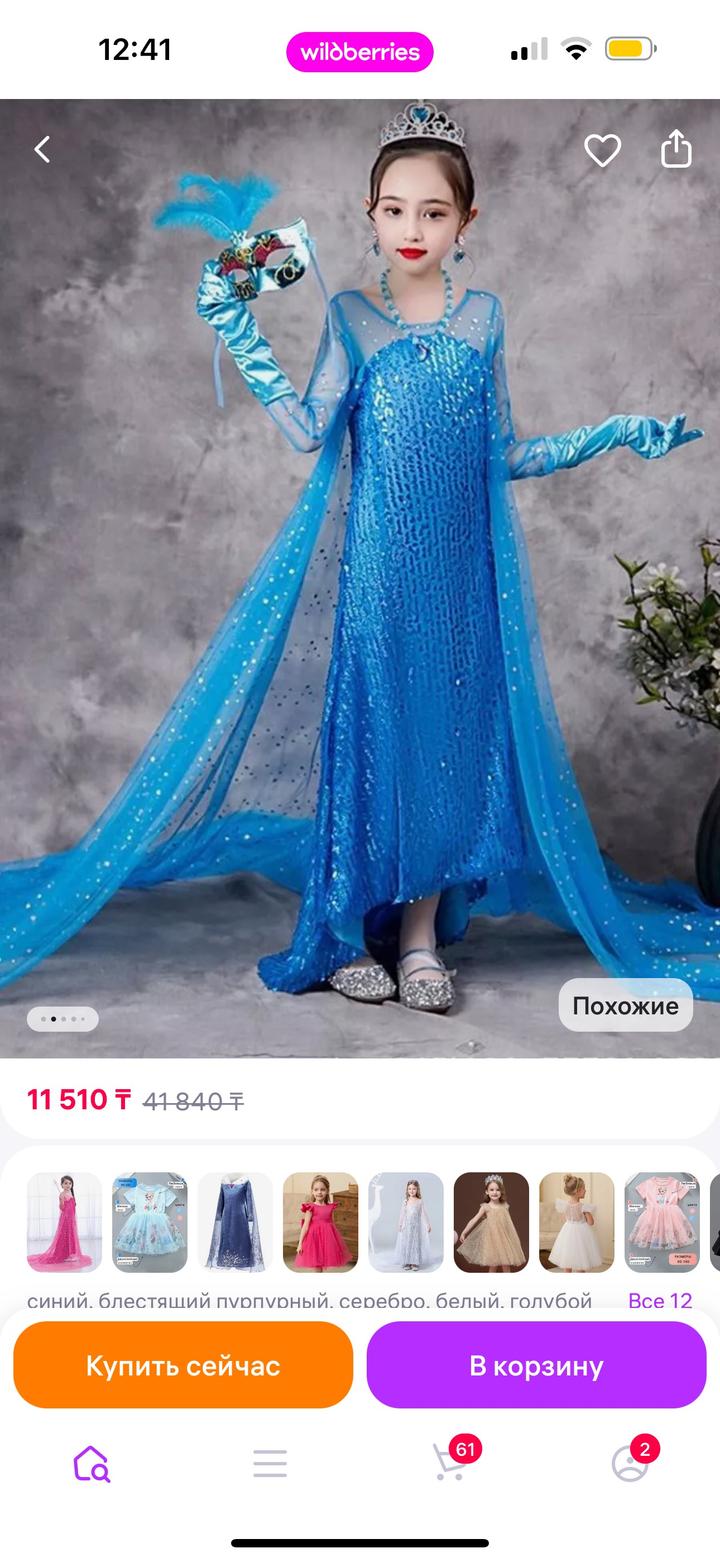
Task: Go back to the previous page
Action: tap(42, 150)
